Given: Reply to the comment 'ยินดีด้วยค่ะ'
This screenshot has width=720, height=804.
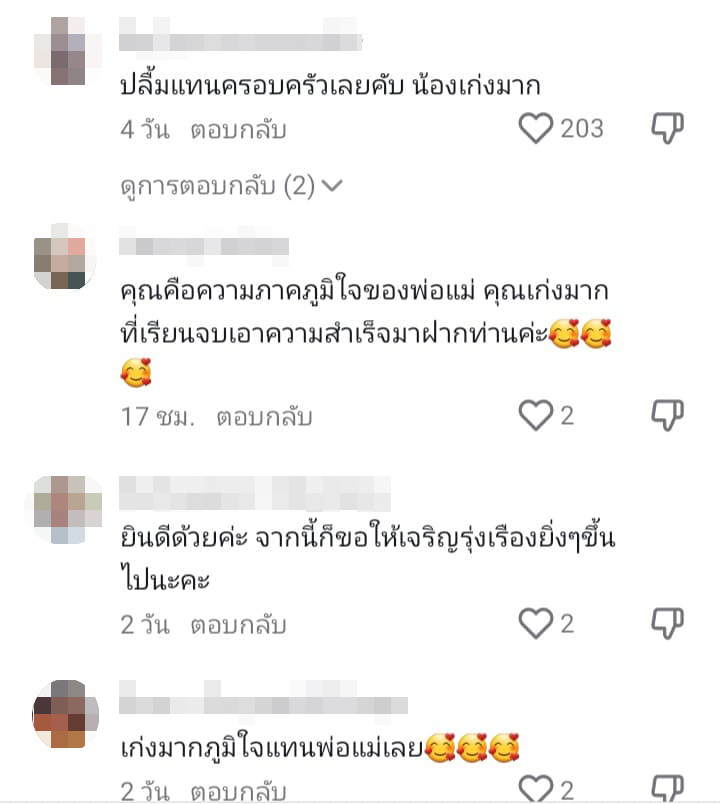Looking at the screenshot, I should point(242,625).
